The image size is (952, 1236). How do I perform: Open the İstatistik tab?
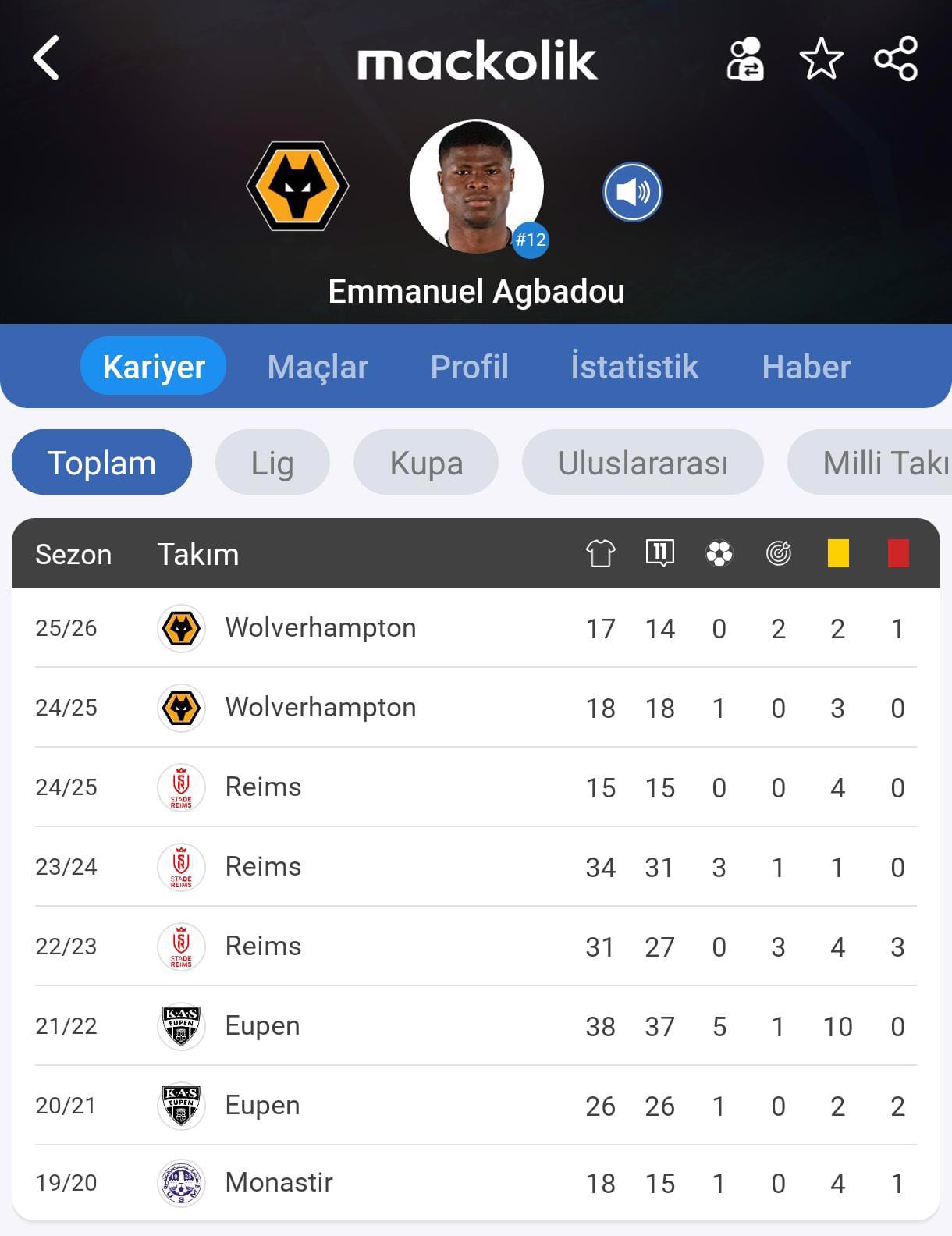coord(634,367)
